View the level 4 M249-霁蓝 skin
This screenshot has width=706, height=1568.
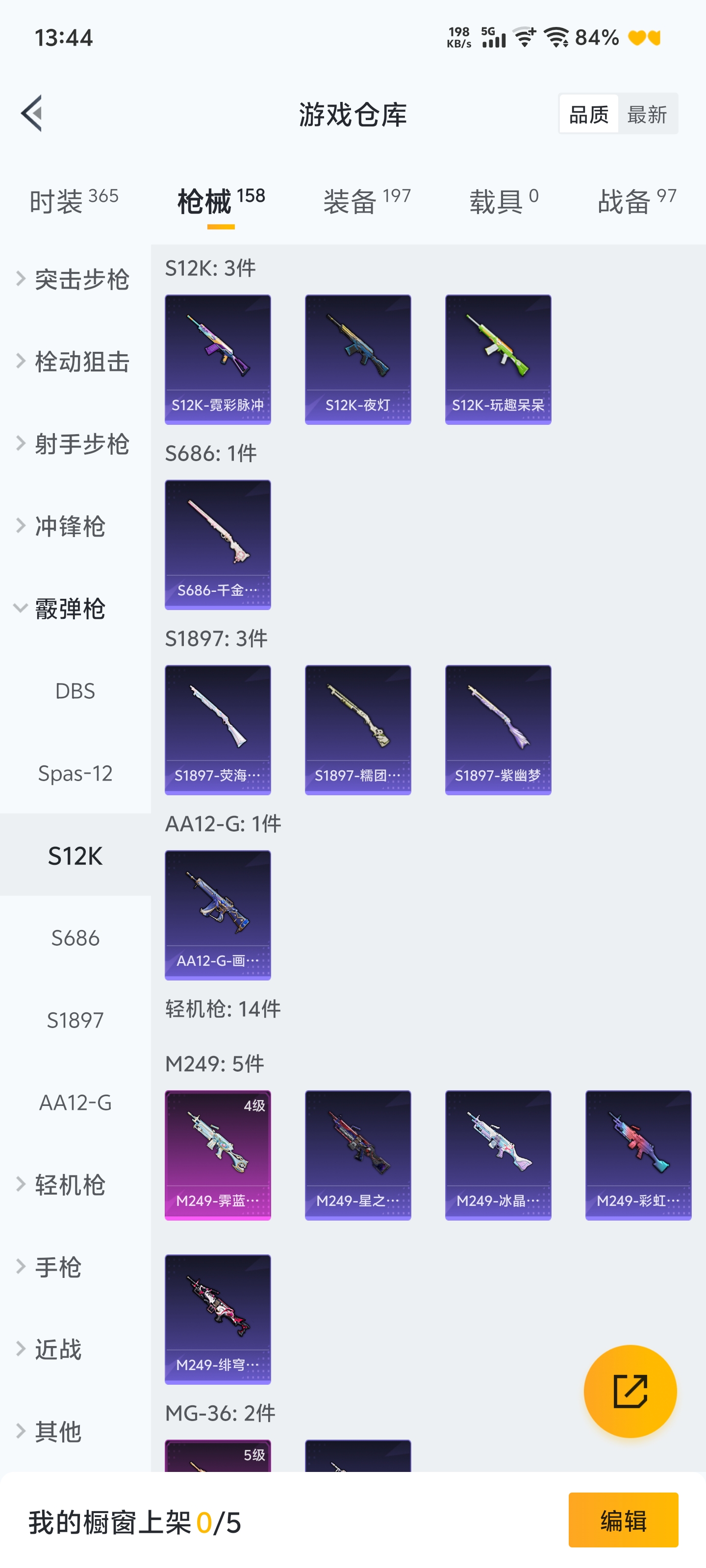pos(218,1155)
